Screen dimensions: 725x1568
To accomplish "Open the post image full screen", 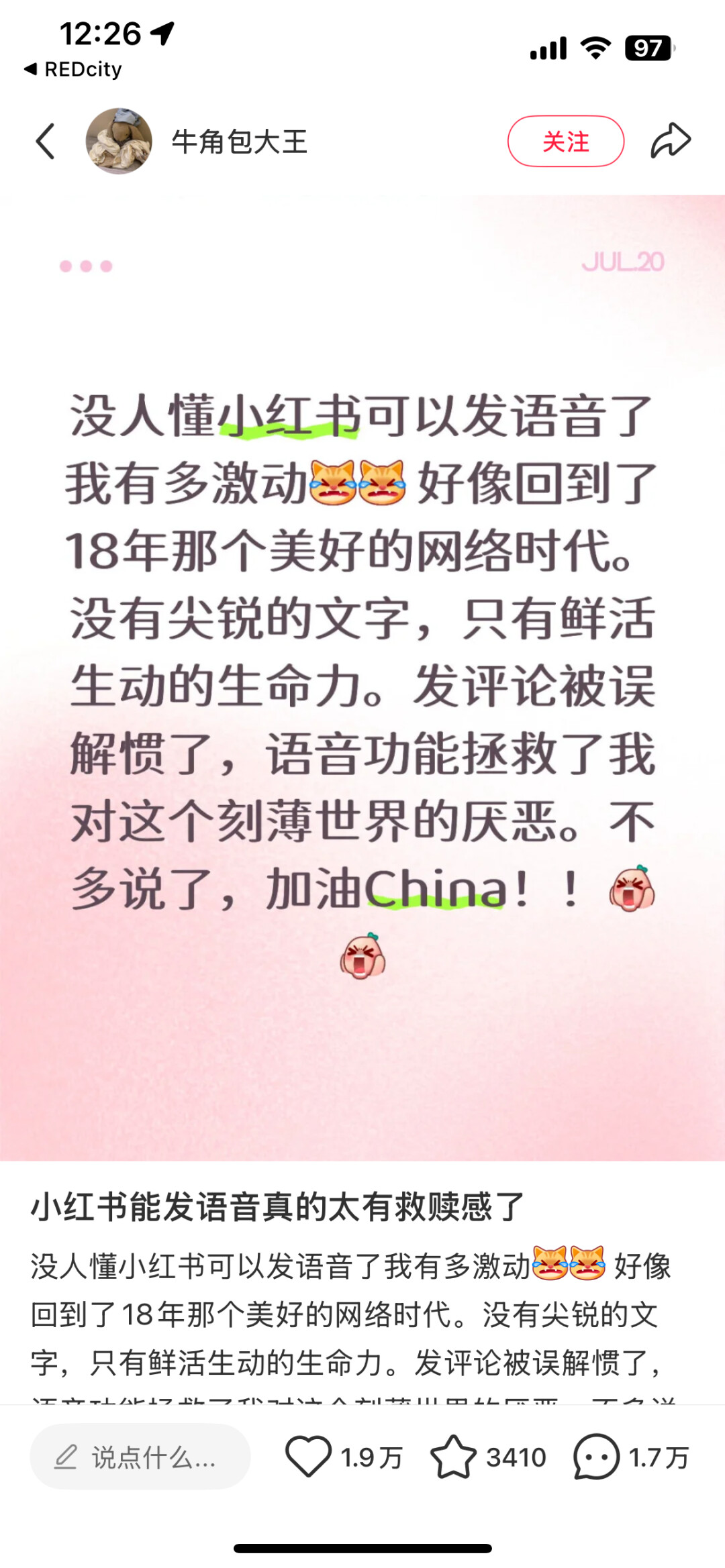I will pyautogui.click(x=362, y=678).
